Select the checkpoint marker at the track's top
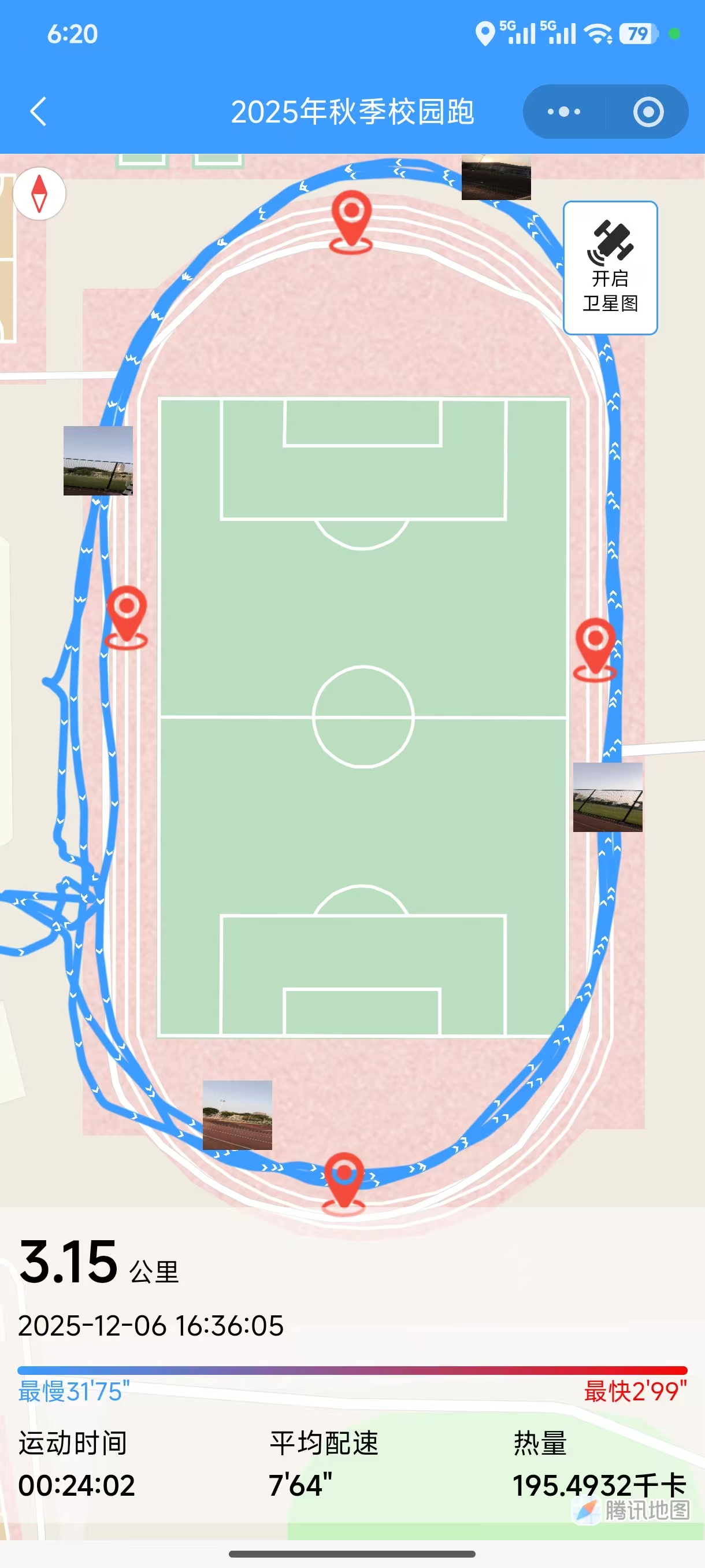This screenshot has width=705, height=1568. tap(351, 221)
